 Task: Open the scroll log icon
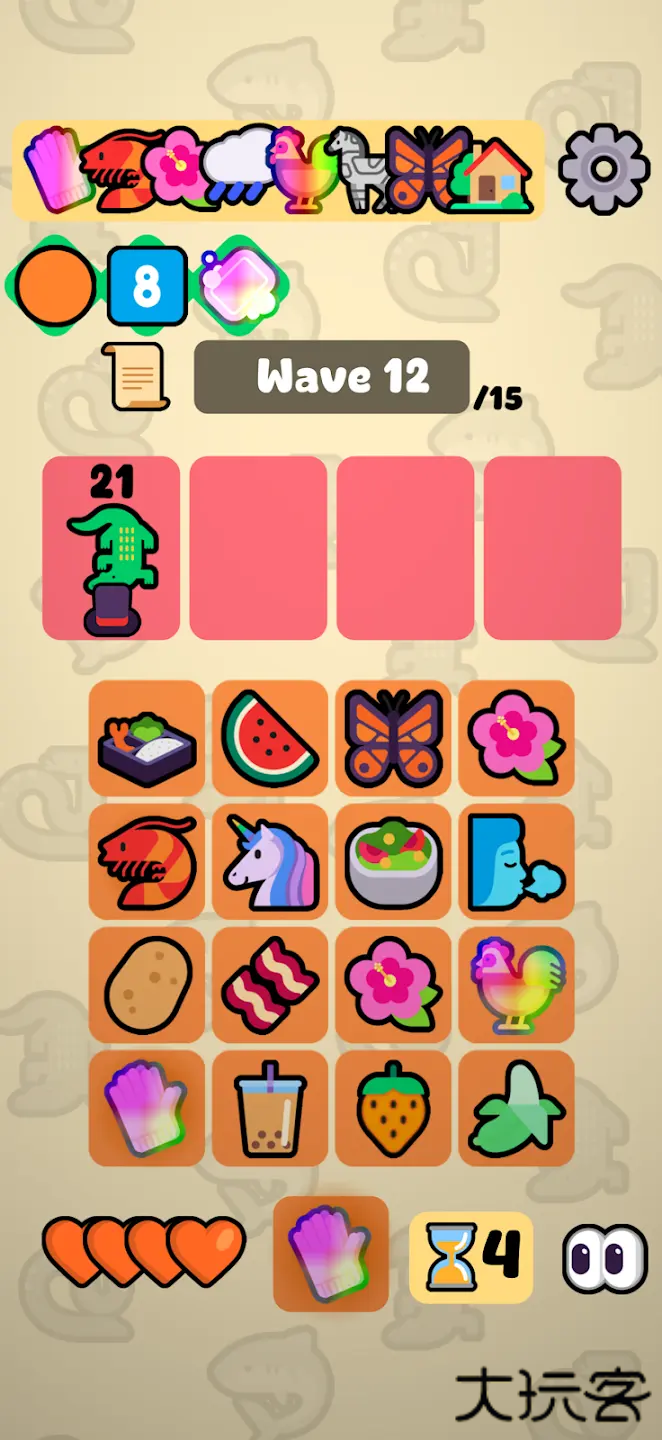(x=135, y=376)
